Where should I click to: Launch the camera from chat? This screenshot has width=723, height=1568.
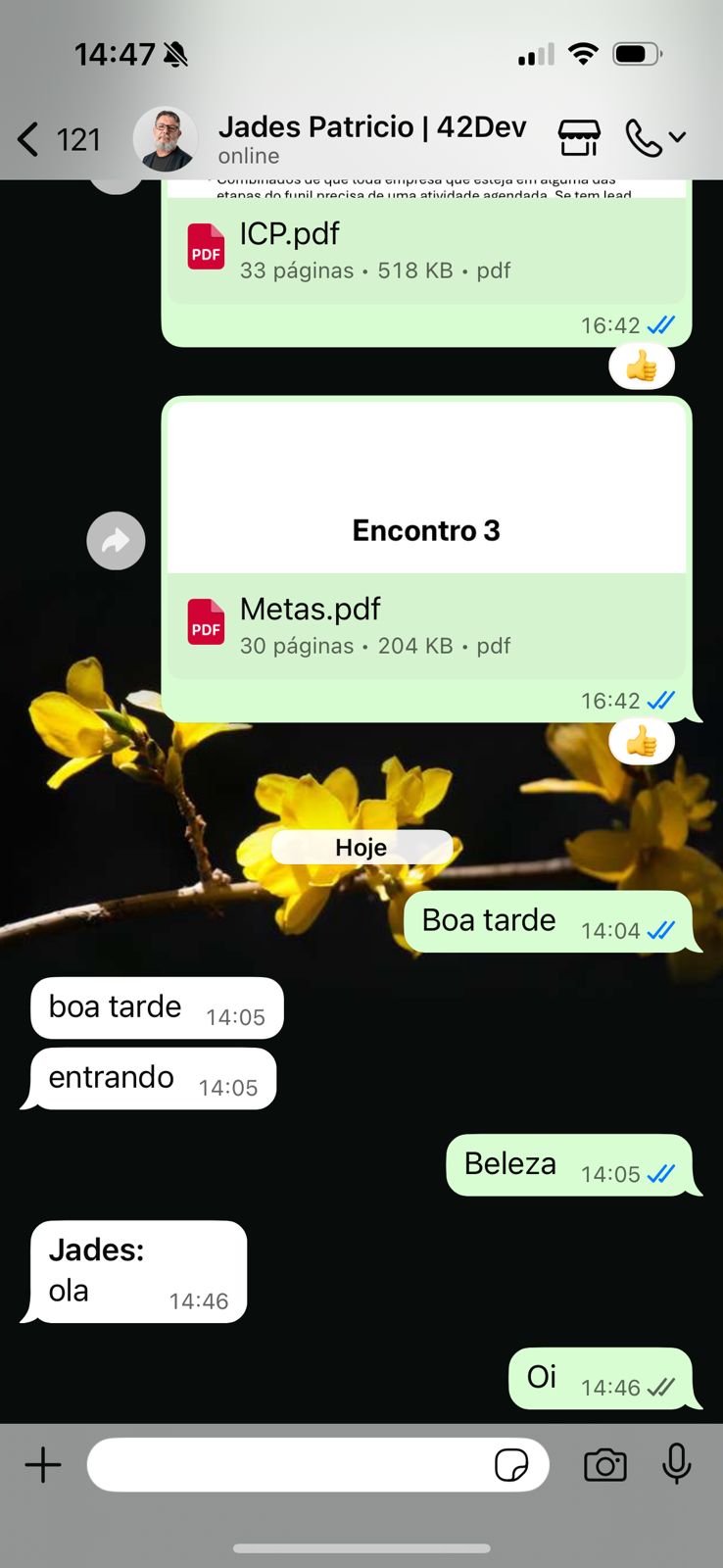605,1465
